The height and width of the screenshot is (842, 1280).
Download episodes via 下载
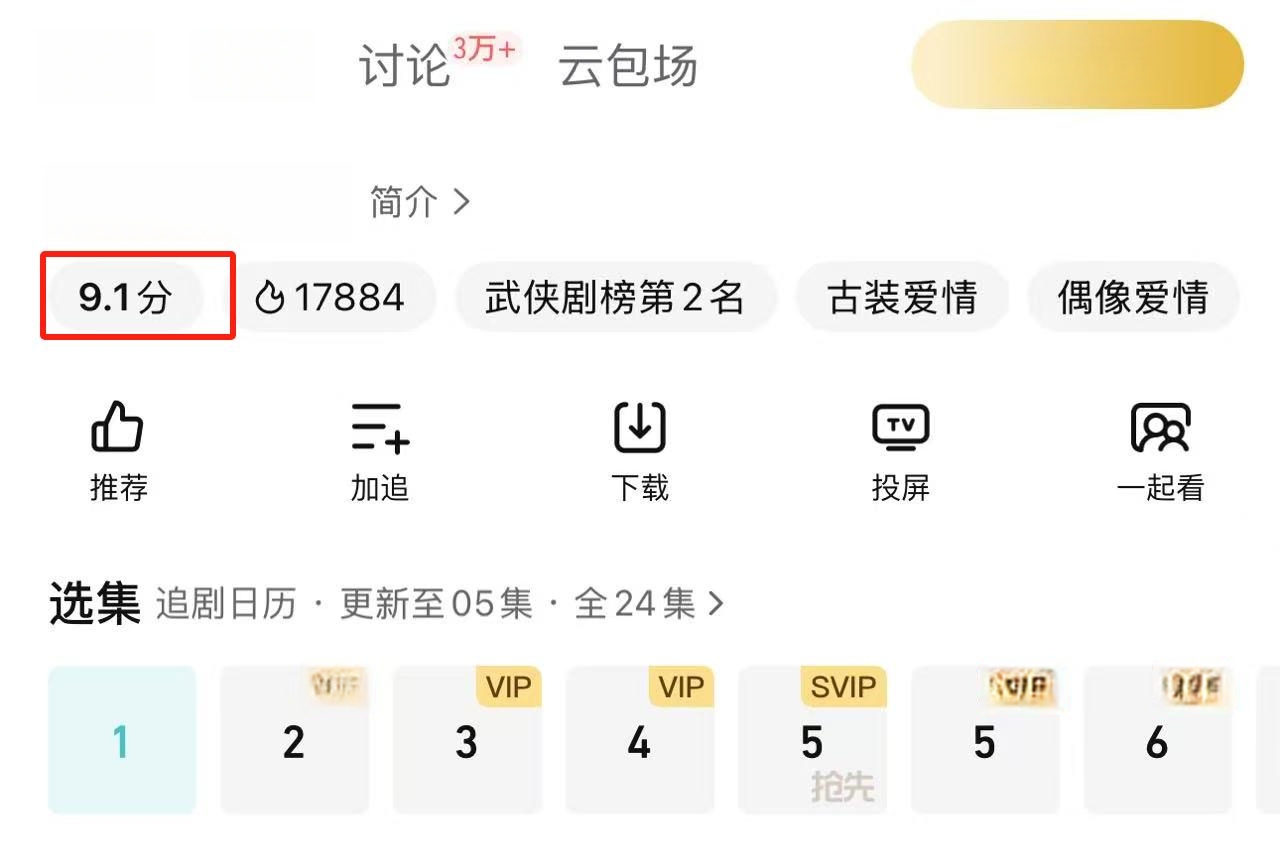[640, 450]
